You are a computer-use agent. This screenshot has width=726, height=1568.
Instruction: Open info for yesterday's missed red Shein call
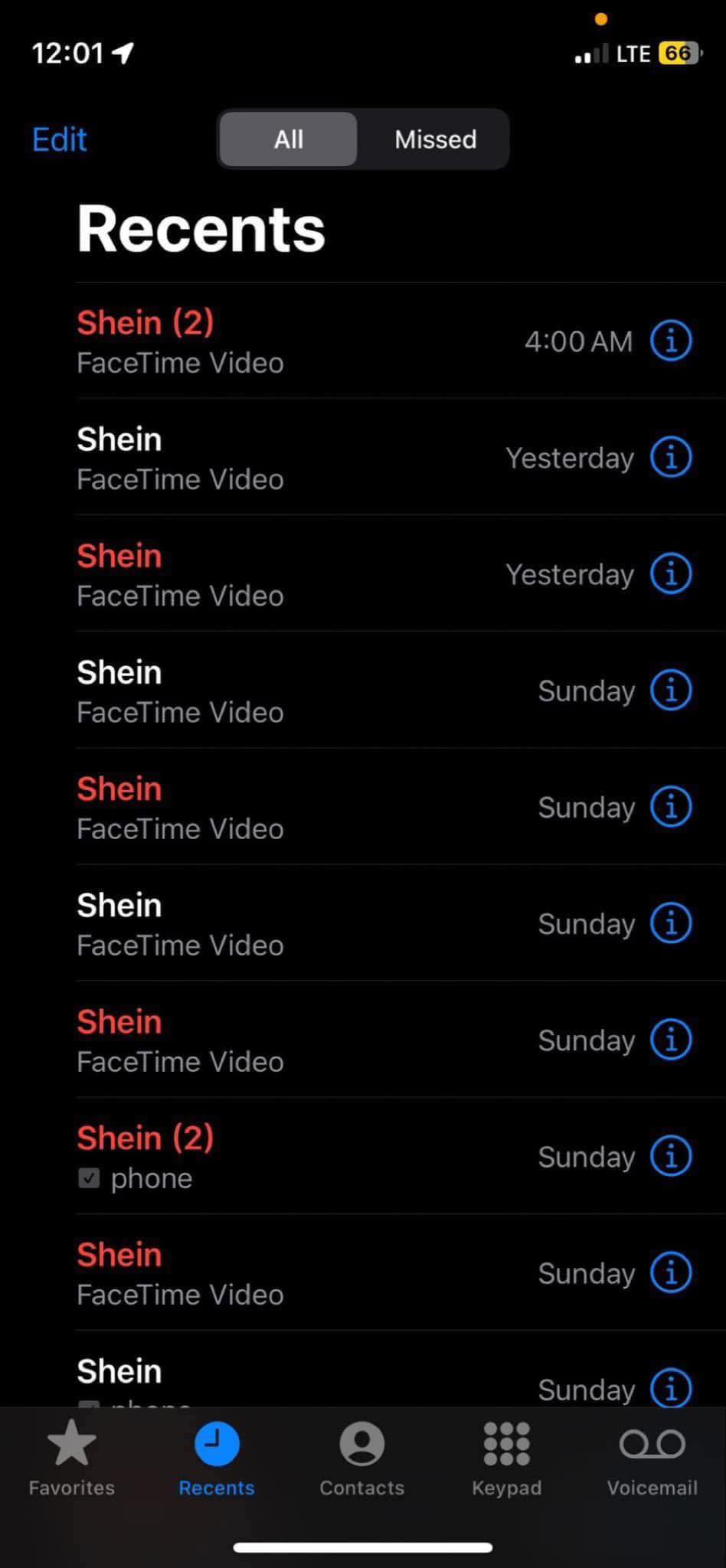click(671, 573)
